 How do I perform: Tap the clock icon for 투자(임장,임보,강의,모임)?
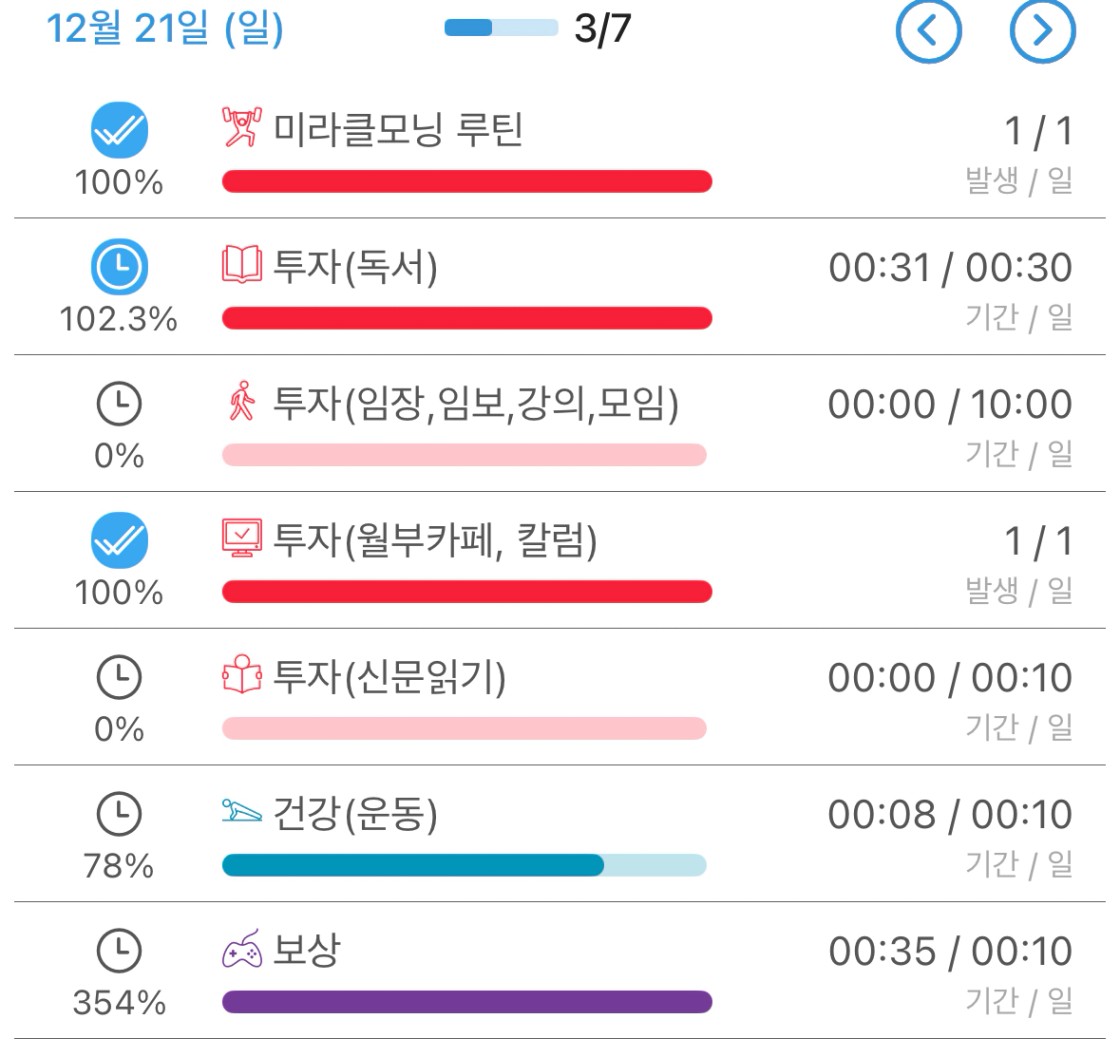pos(119,405)
